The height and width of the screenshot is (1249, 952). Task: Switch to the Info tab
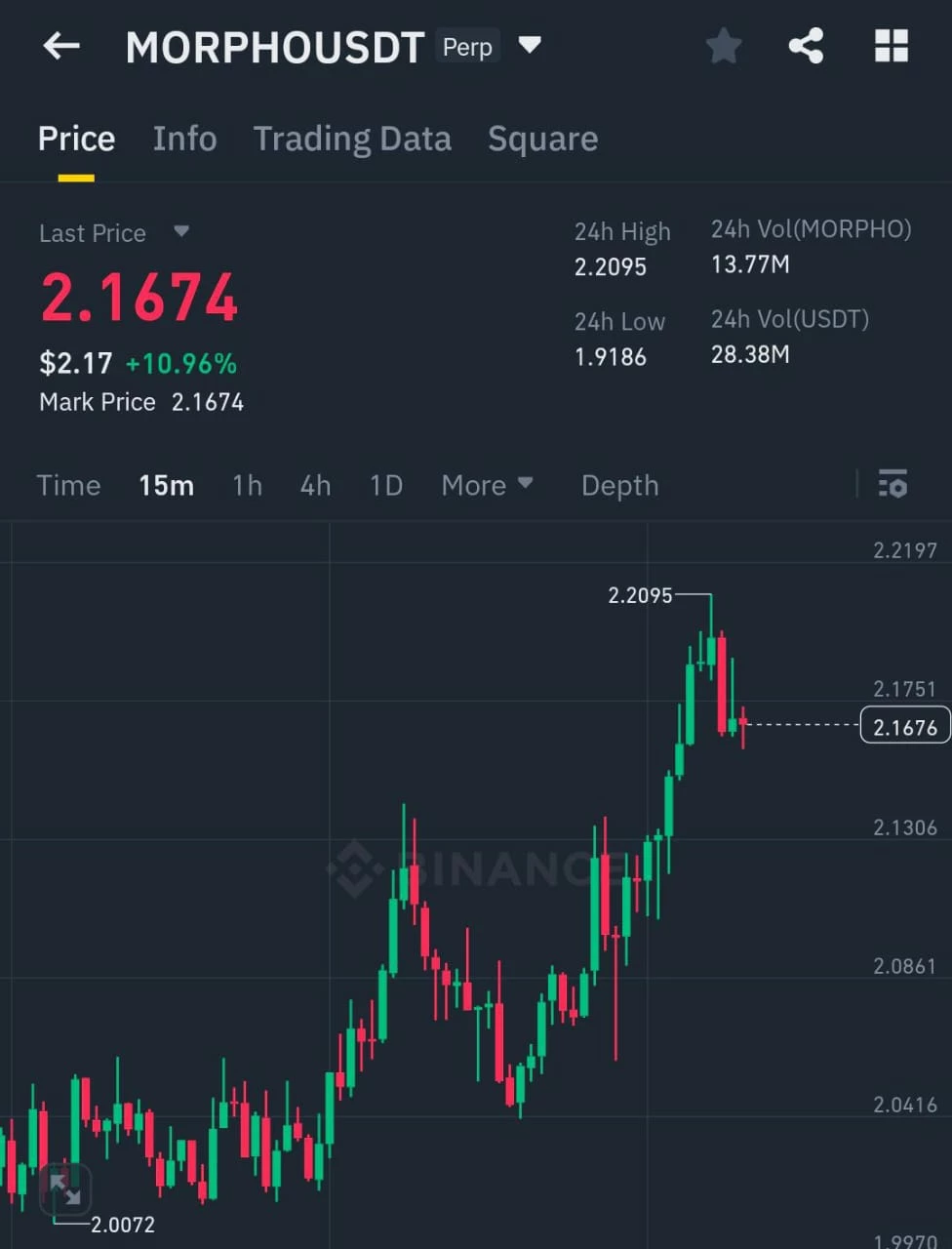click(x=184, y=139)
